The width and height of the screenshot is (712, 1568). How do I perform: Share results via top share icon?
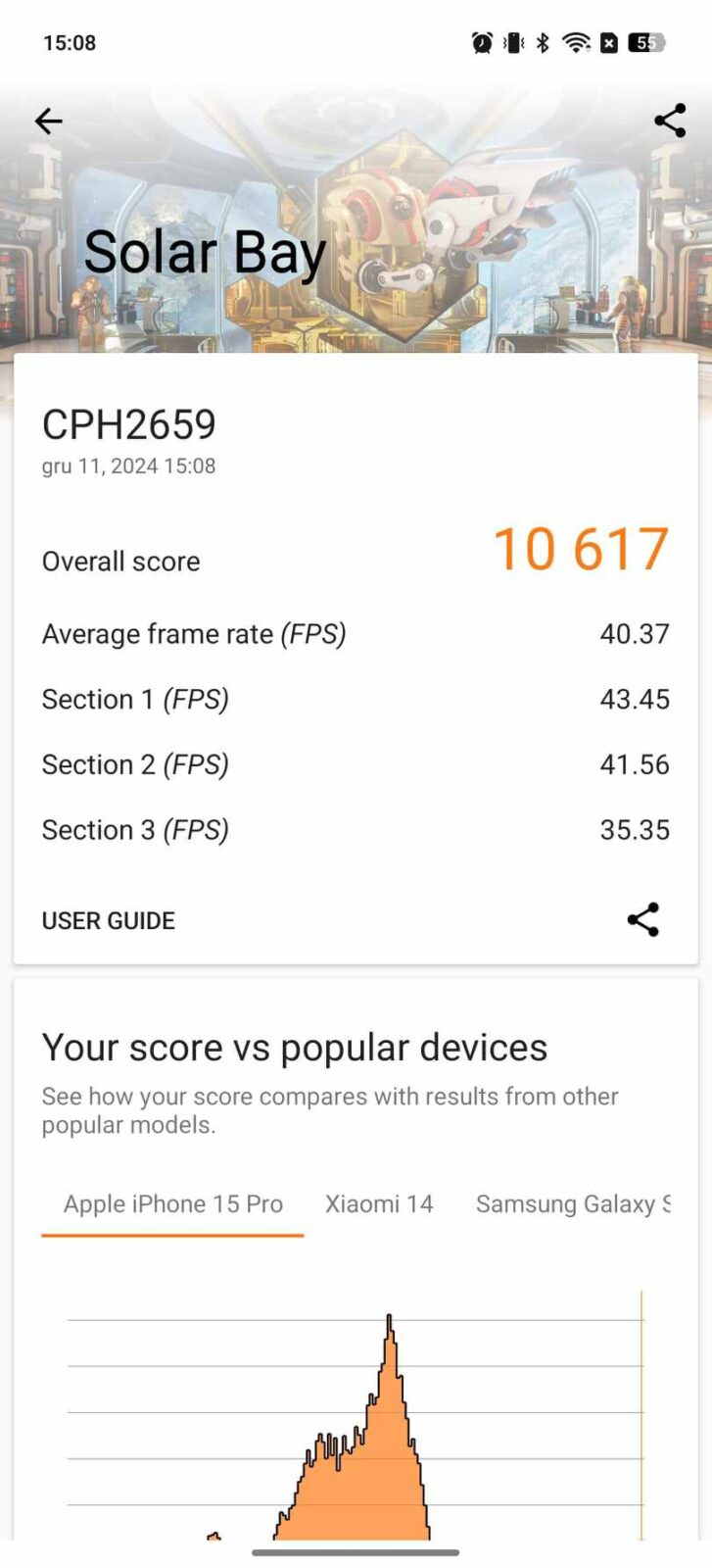pyautogui.click(x=670, y=121)
